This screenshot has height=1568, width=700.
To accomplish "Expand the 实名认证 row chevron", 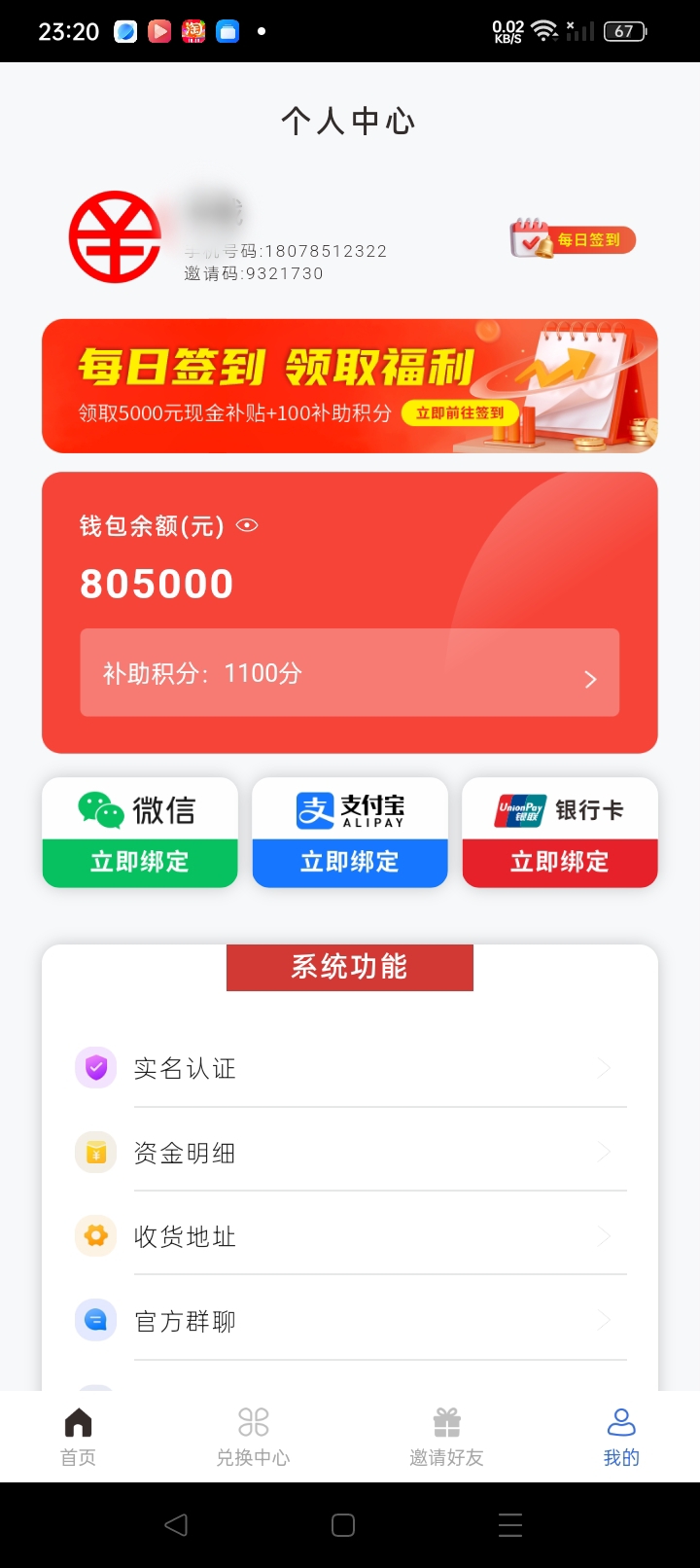I will [604, 1067].
